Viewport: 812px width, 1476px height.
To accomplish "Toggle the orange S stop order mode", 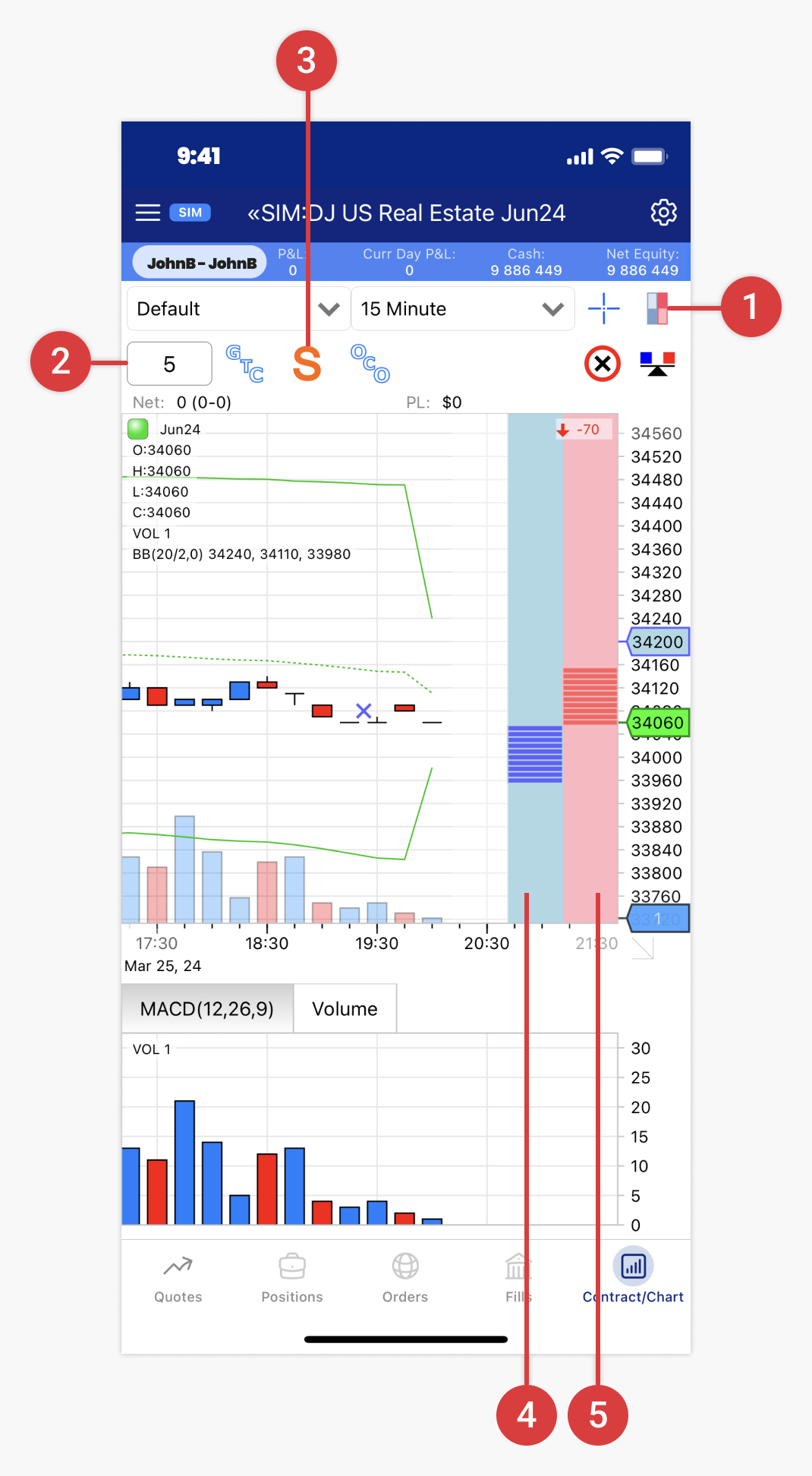I will [x=307, y=364].
